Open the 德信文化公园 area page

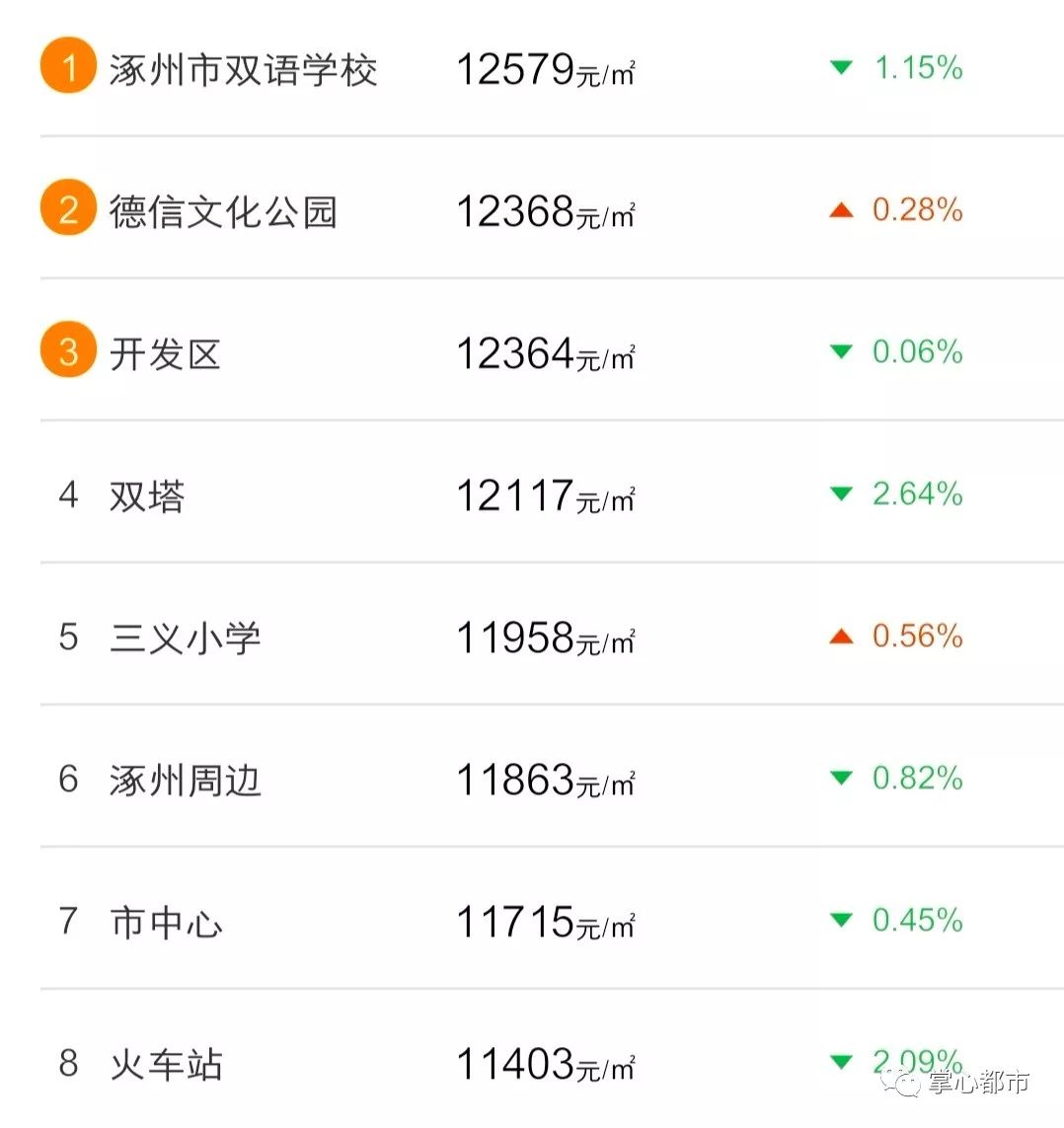(222, 209)
